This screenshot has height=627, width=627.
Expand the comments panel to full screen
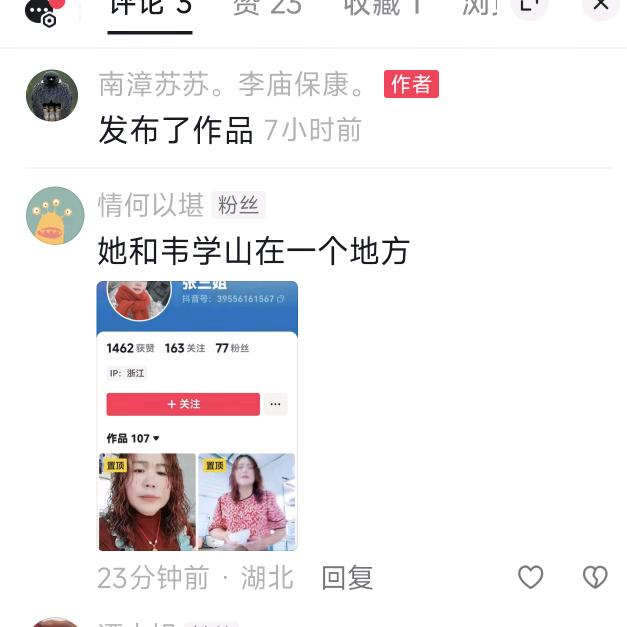click(x=529, y=6)
